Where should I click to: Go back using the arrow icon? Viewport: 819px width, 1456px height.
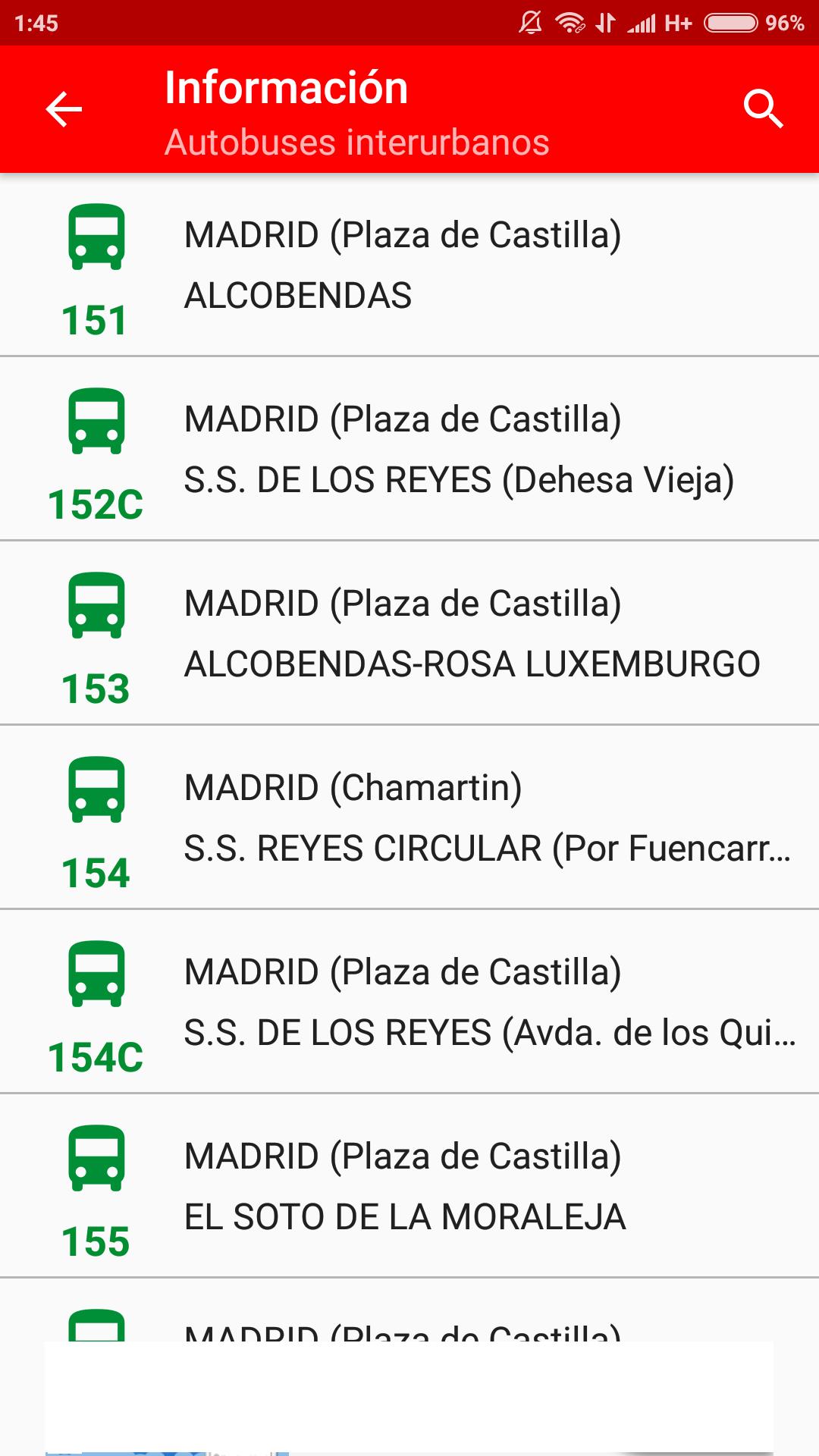tap(64, 109)
